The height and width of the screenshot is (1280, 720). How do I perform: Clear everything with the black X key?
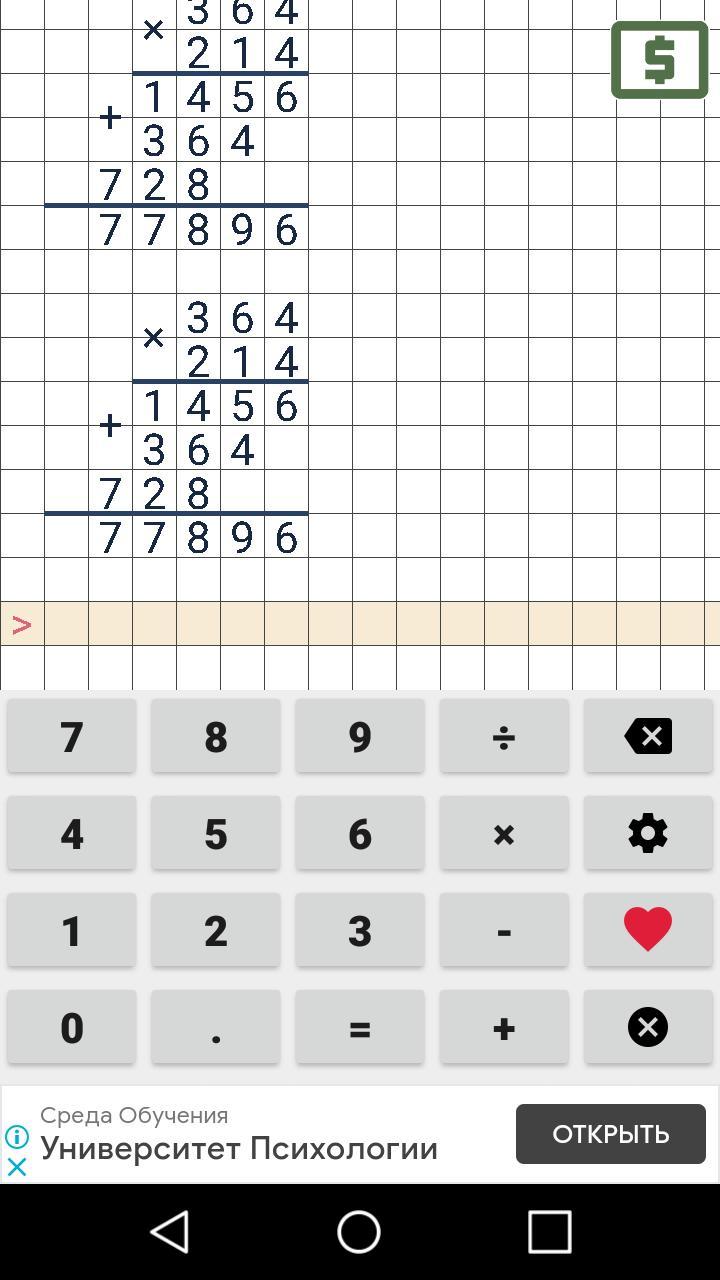(648, 1027)
